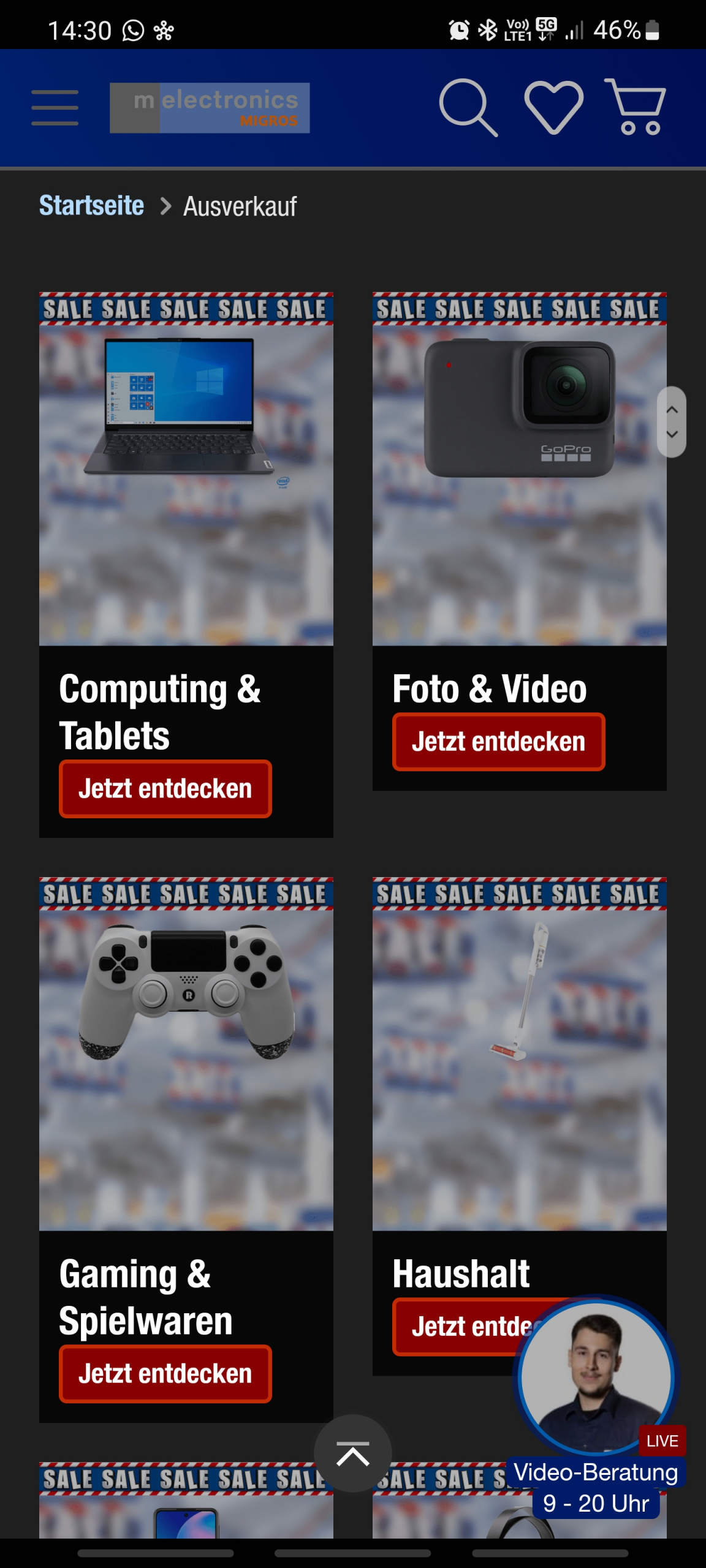Tap the scroll handle with up/down arrows
The image size is (706, 1568).
click(x=672, y=421)
